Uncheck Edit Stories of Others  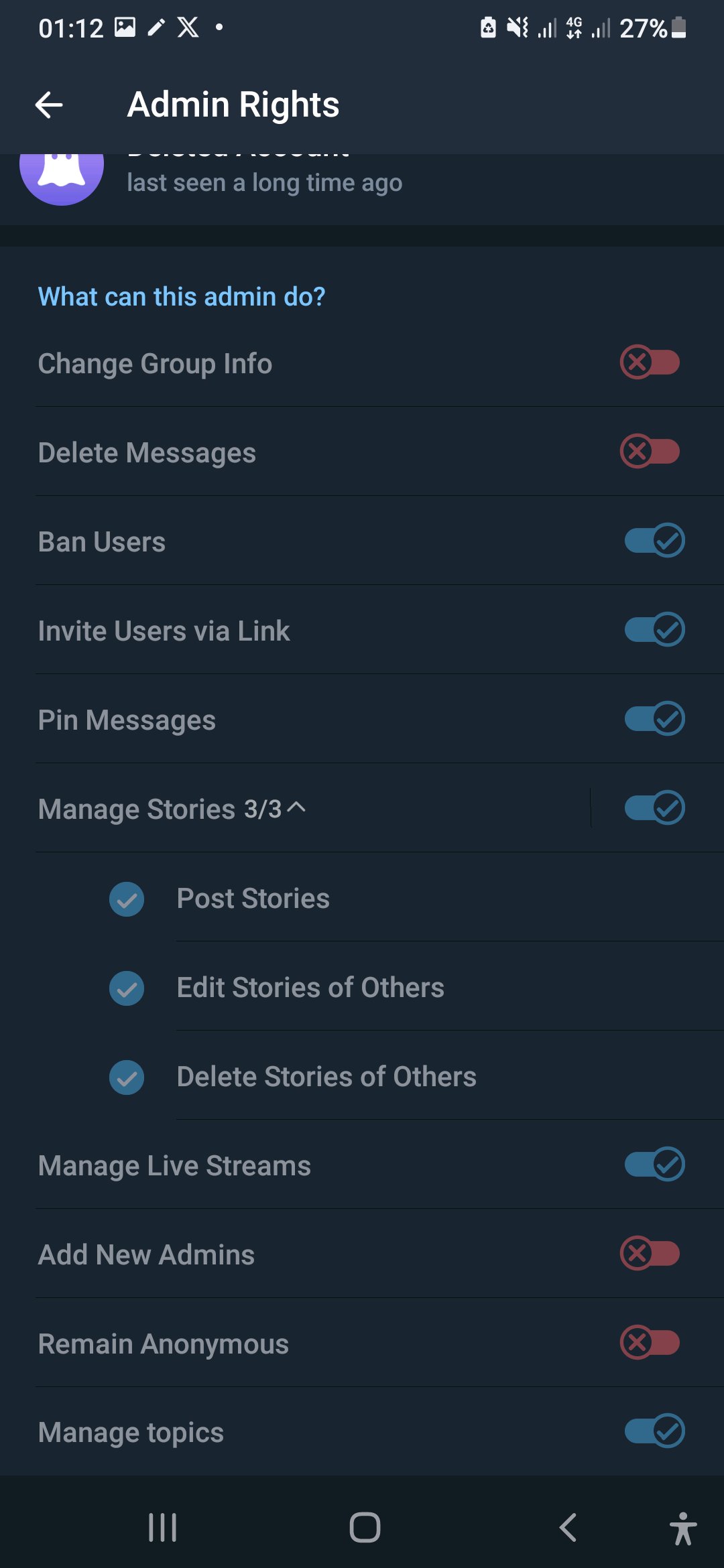click(127, 988)
